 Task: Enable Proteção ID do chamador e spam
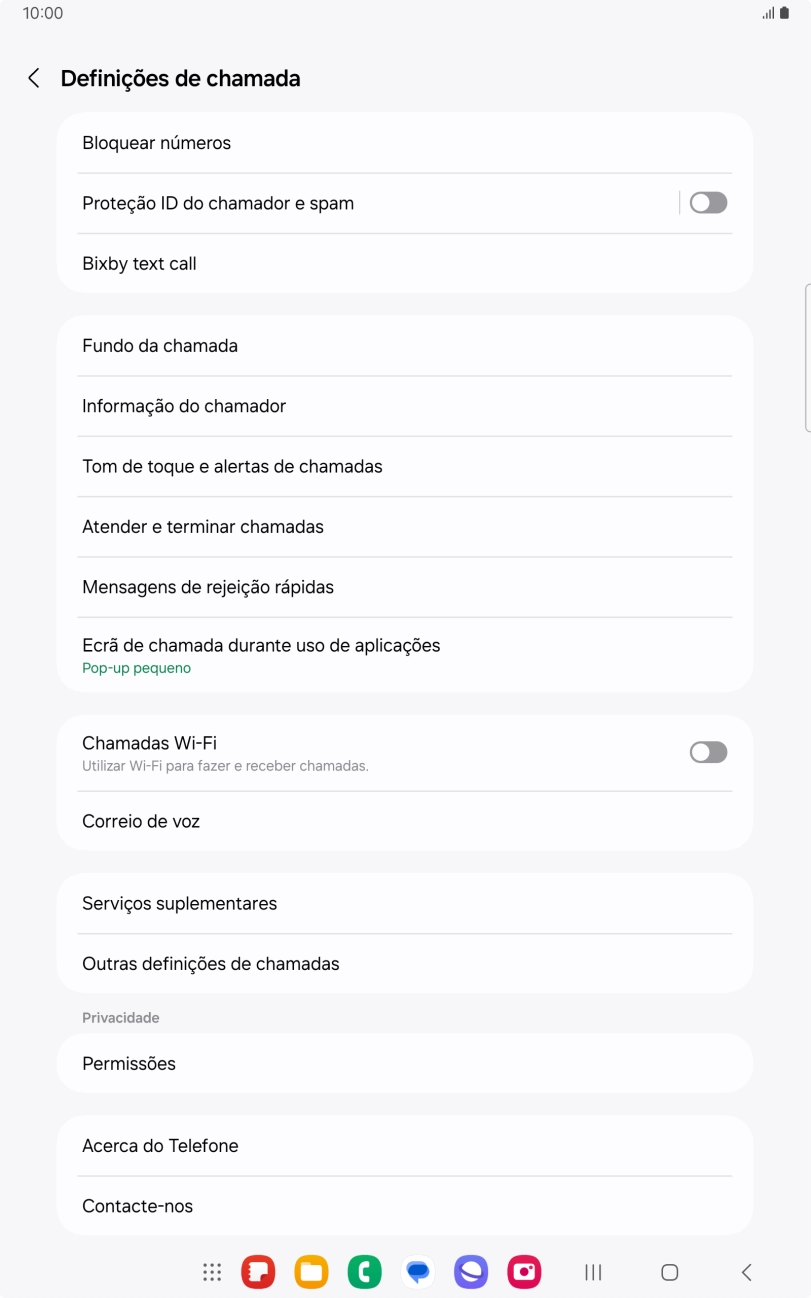tap(708, 203)
